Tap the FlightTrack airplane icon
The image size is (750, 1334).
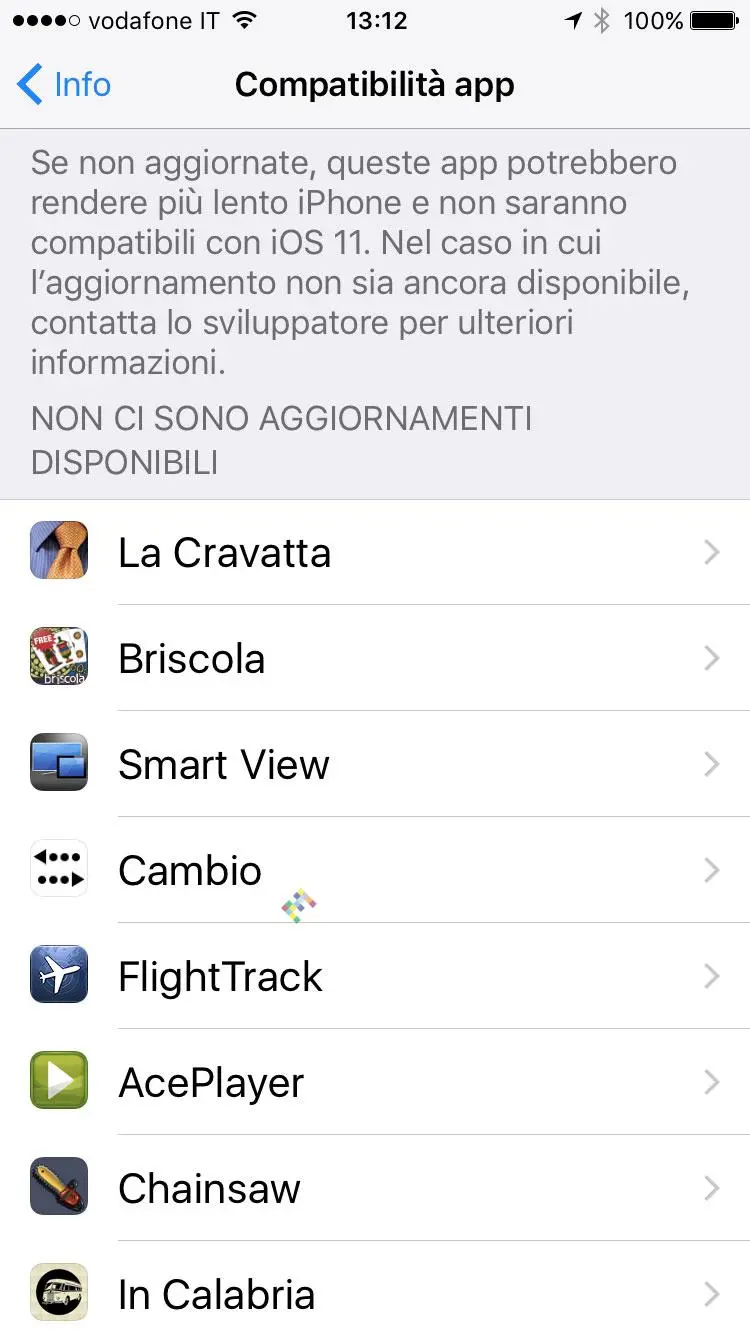(58, 976)
